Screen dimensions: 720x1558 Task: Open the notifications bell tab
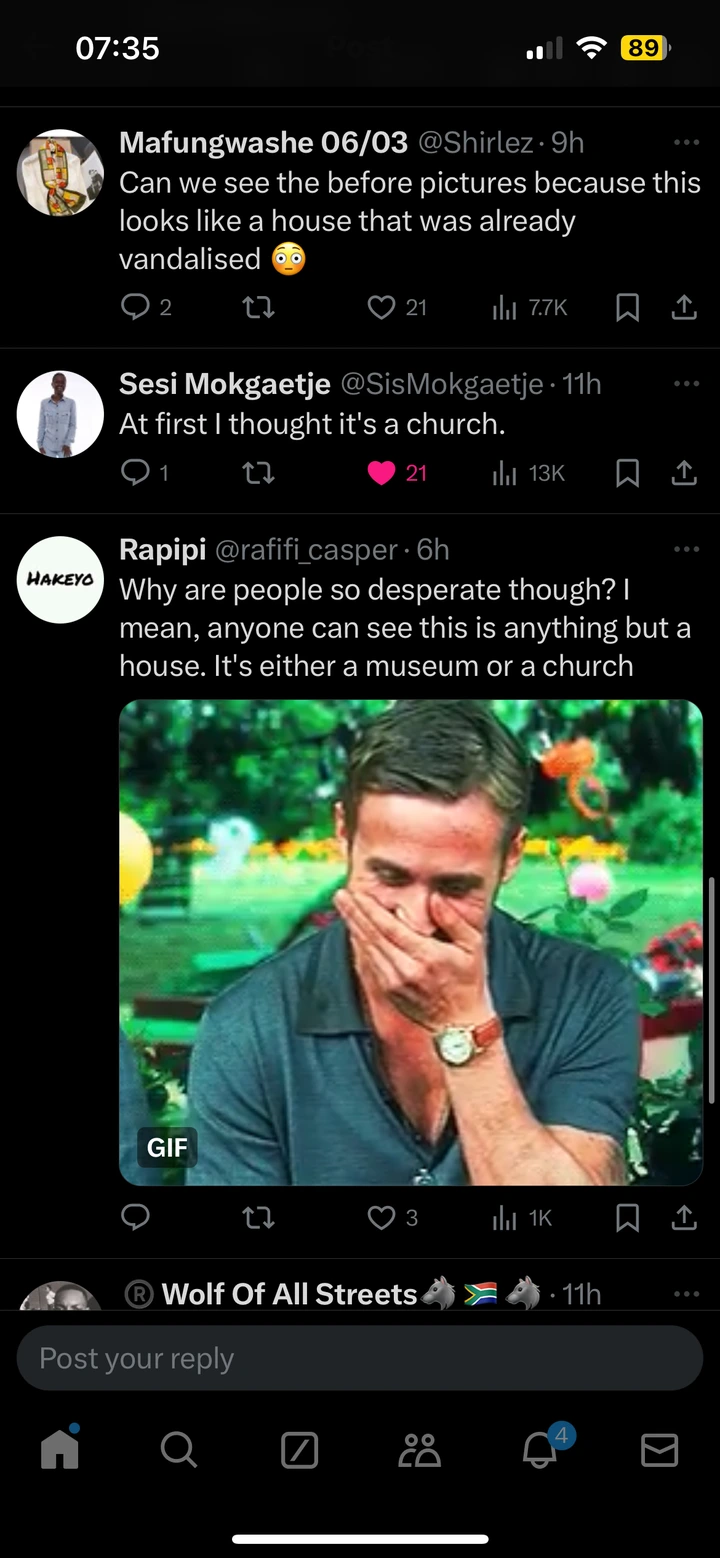(x=540, y=1449)
